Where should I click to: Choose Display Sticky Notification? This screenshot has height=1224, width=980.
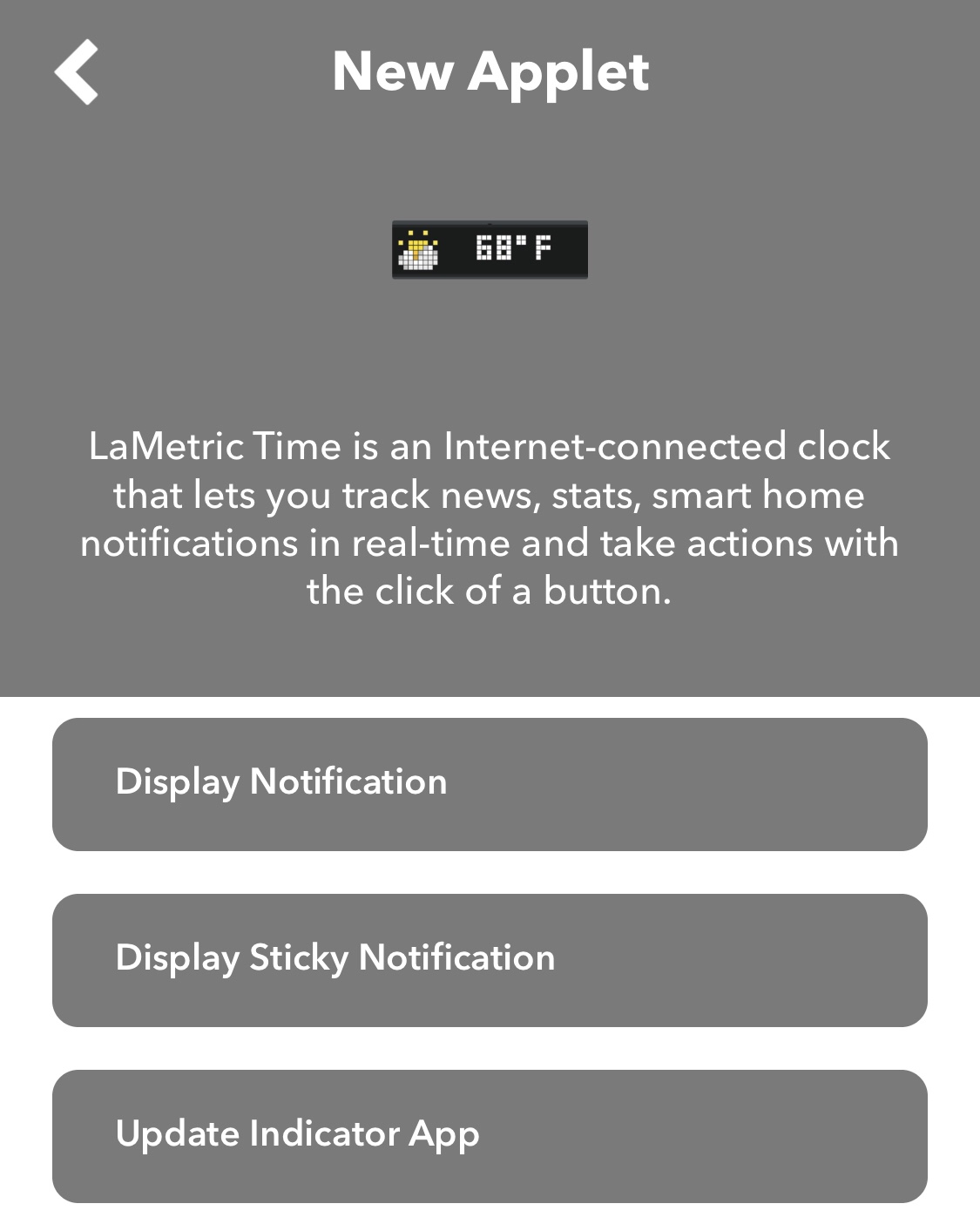coord(490,959)
